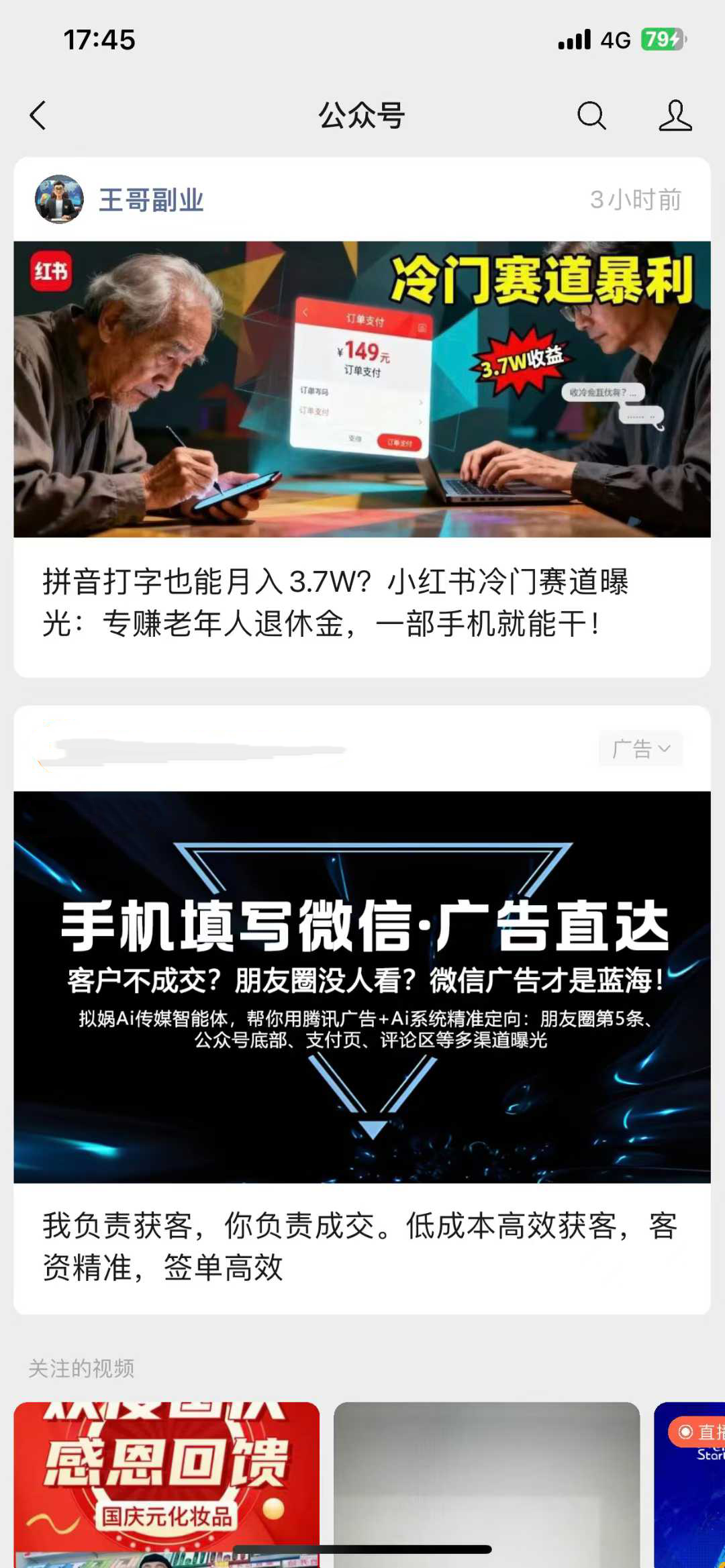Tap the 红书 logo on the article cover

click(x=48, y=271)
